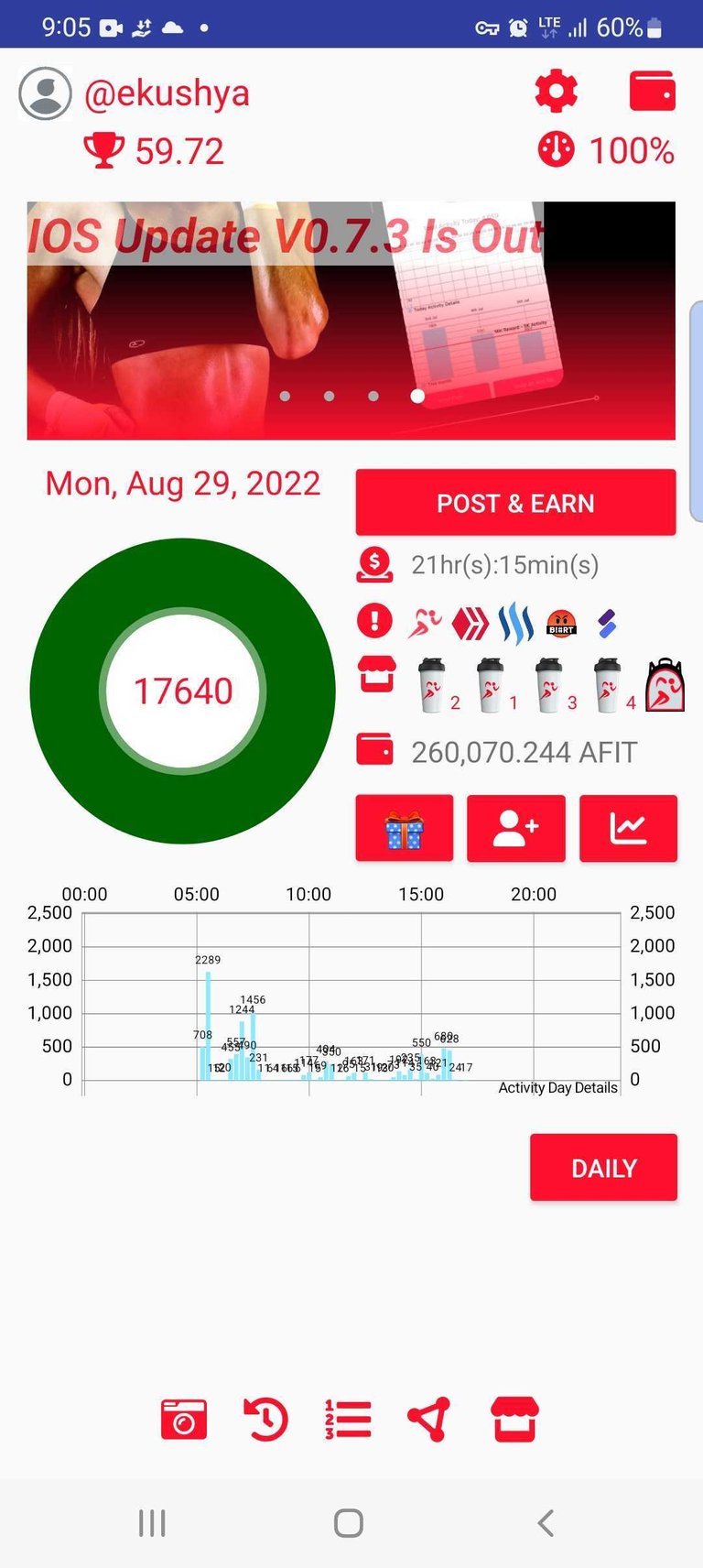The height and width of the screenshot is (1568, 703).
Task: Open the camera snapshot icon in bottom bar
Action: pyautogui.click(x=183, y=1420)
